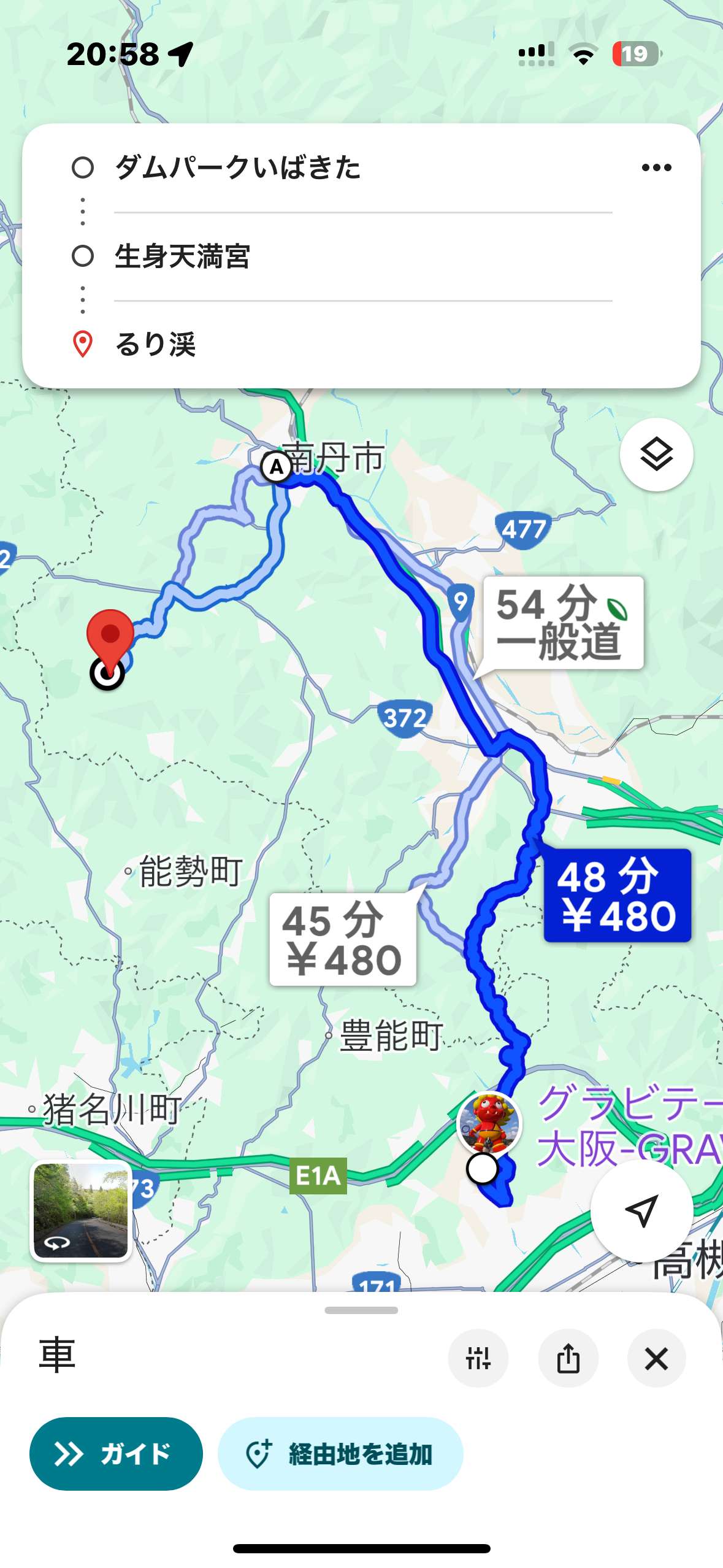Screen dimensions: 723x1568
Task: Tap 経由地を追加 to add a stop
Action: tap(340, 1453)
